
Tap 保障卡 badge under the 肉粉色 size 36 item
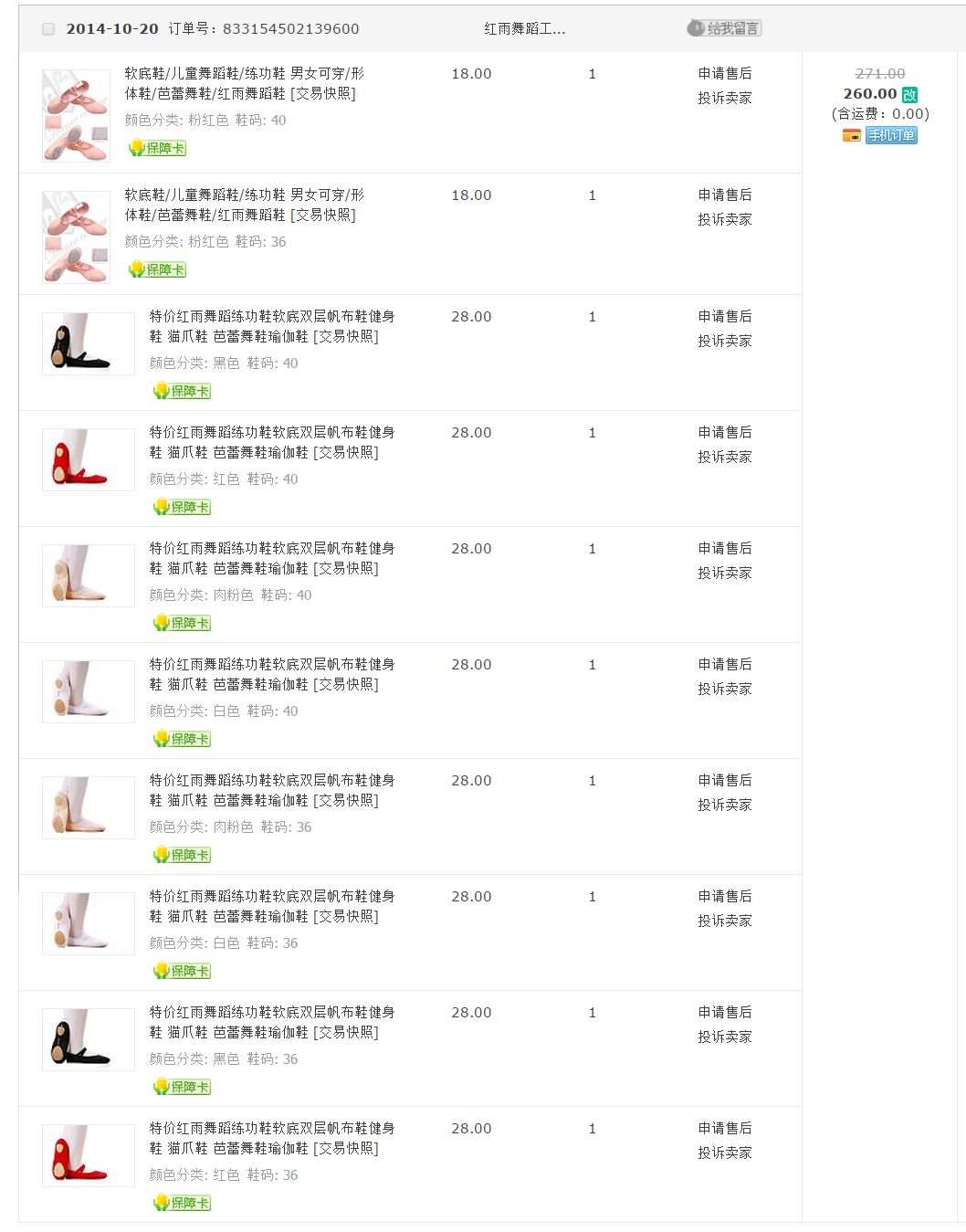183,855
